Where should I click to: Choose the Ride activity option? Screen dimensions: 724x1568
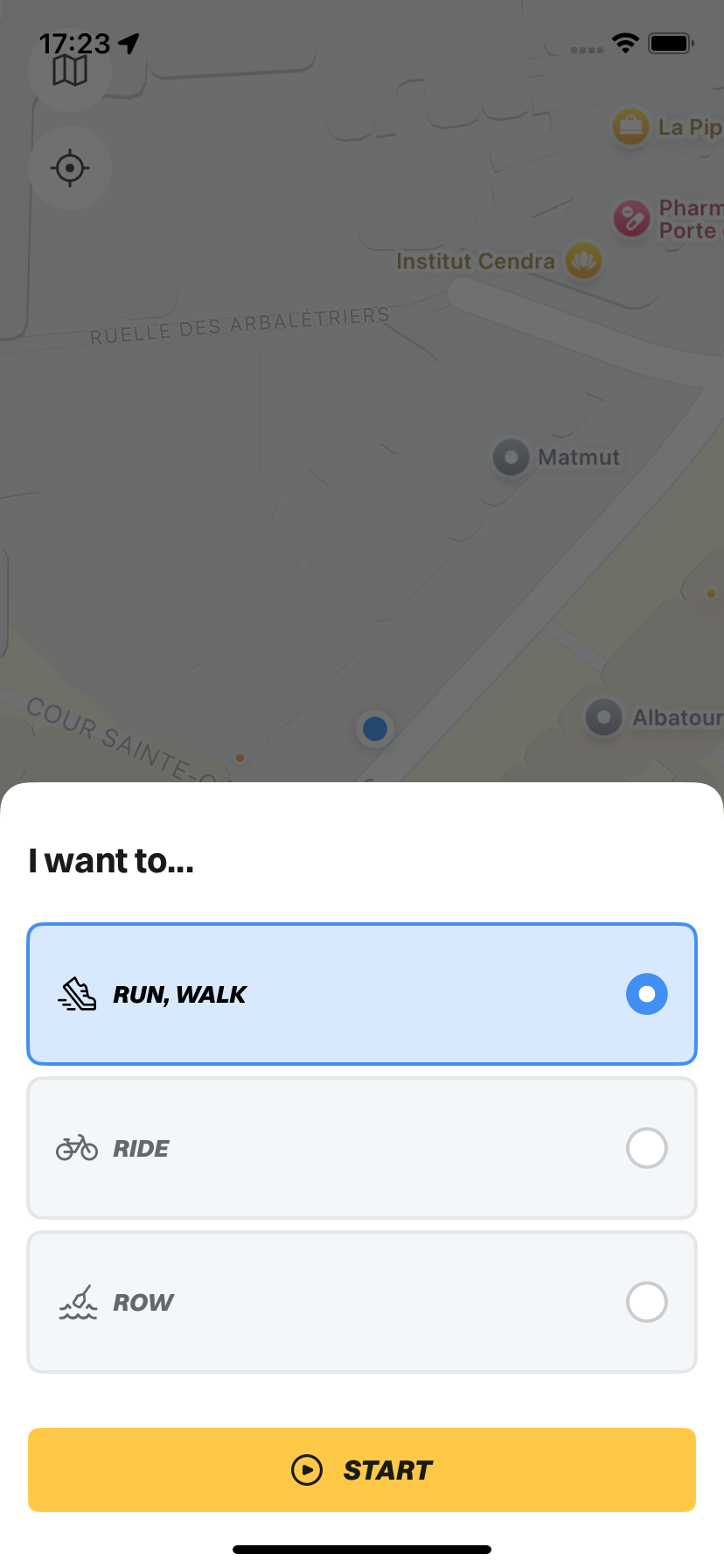tap(362, 1148)
